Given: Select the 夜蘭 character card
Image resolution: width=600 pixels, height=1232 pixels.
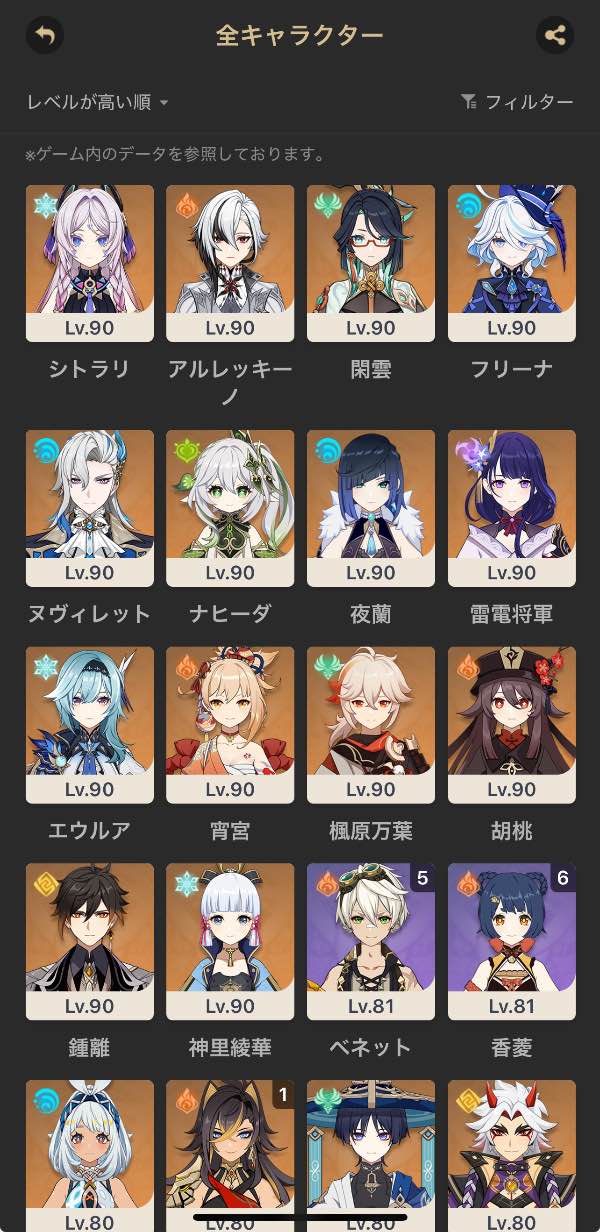Looking at the screenshot, I should 371,508.
